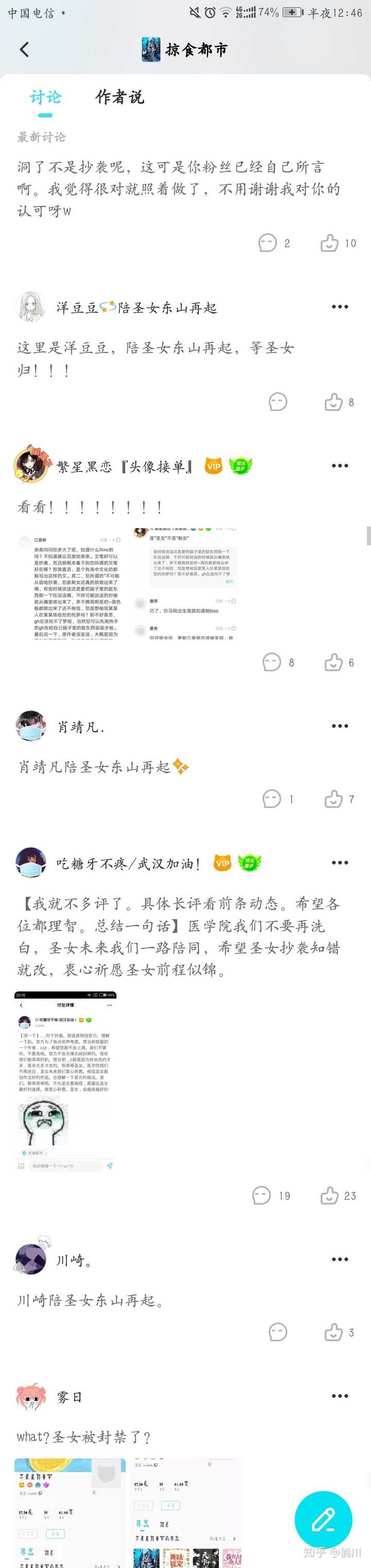Image resolution: width=371 pixels, height=1568 pixels.
Task: Like 川崎's post
Action: click(x=333, y=1333)
